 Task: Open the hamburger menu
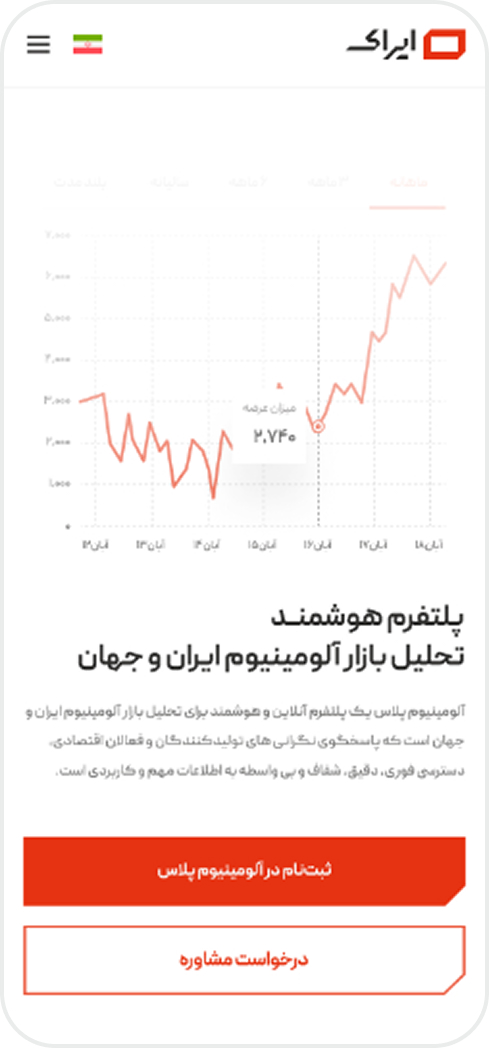[x=39, y=44]
